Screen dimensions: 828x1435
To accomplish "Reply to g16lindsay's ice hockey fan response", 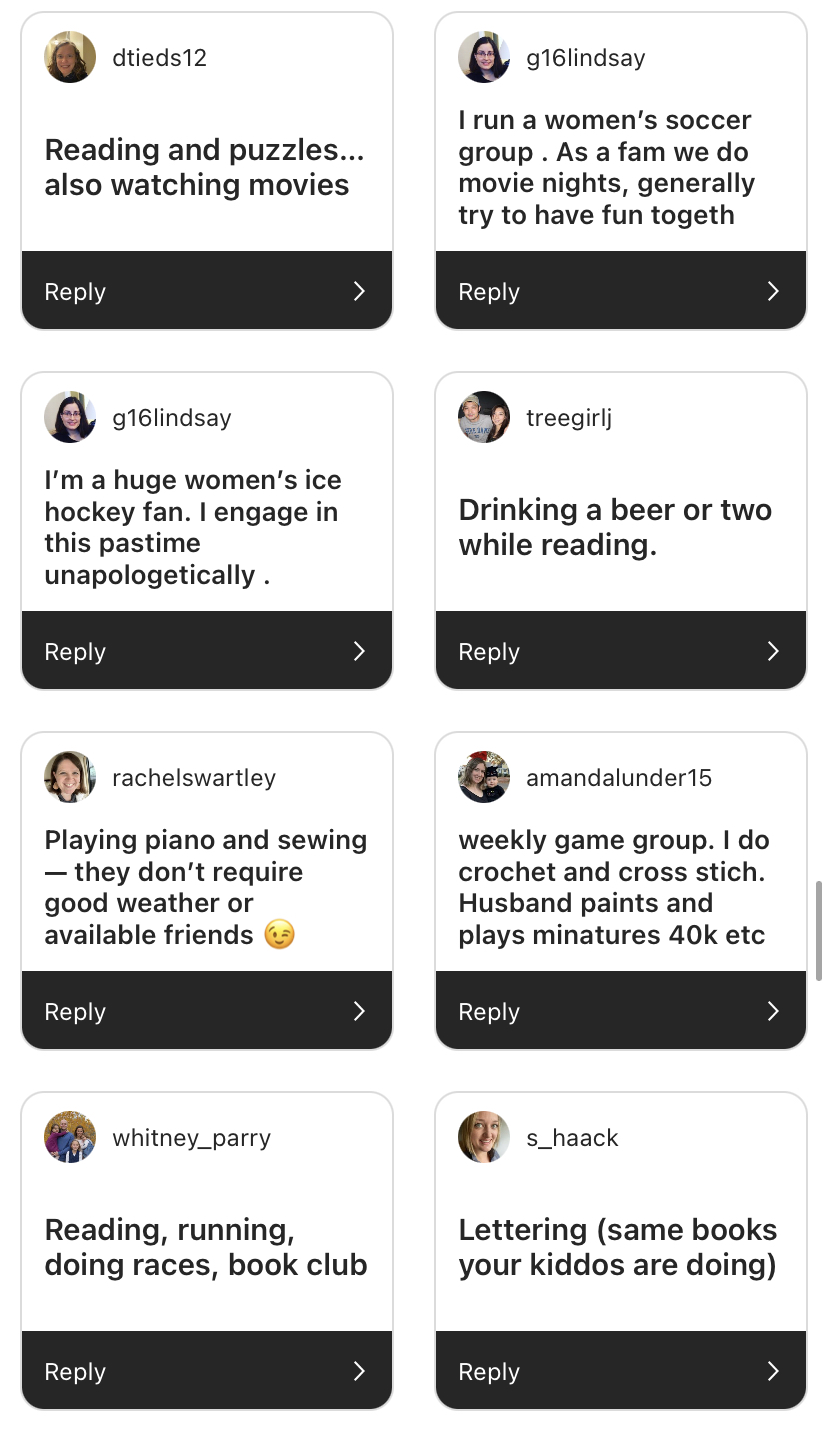I will tap(206, 651).
